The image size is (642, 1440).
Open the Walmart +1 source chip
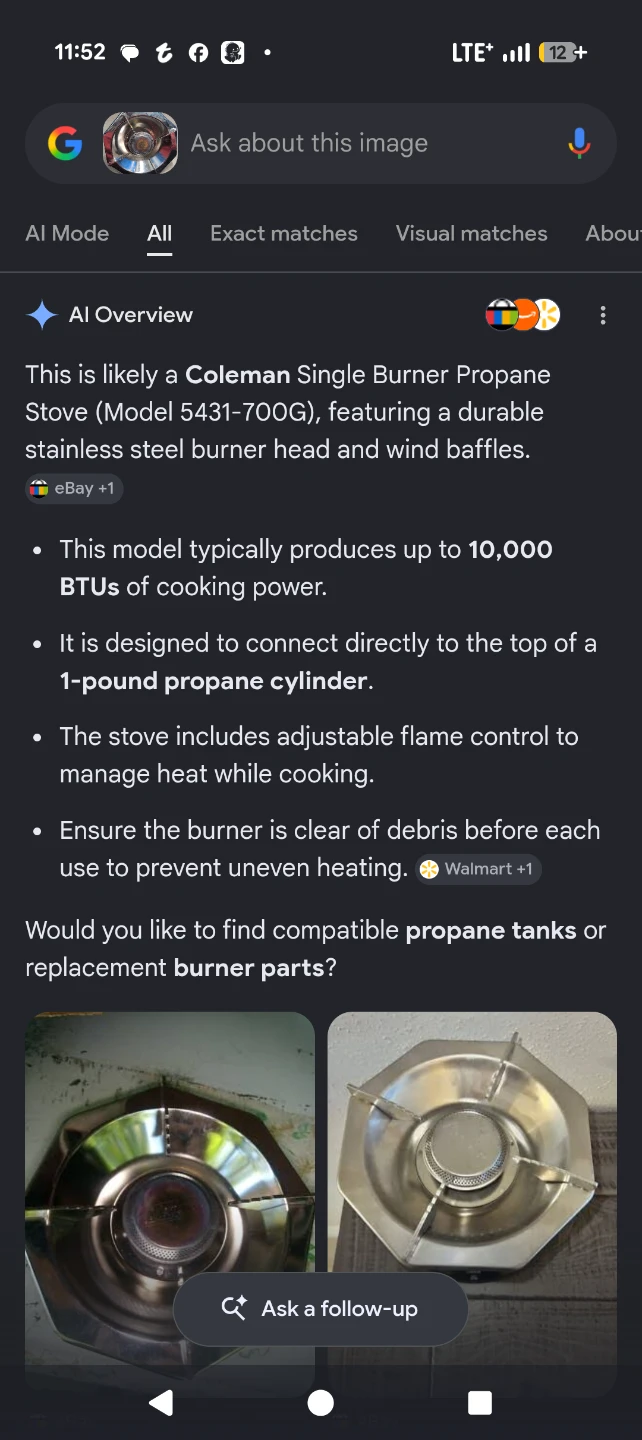(x=478, y=869)
